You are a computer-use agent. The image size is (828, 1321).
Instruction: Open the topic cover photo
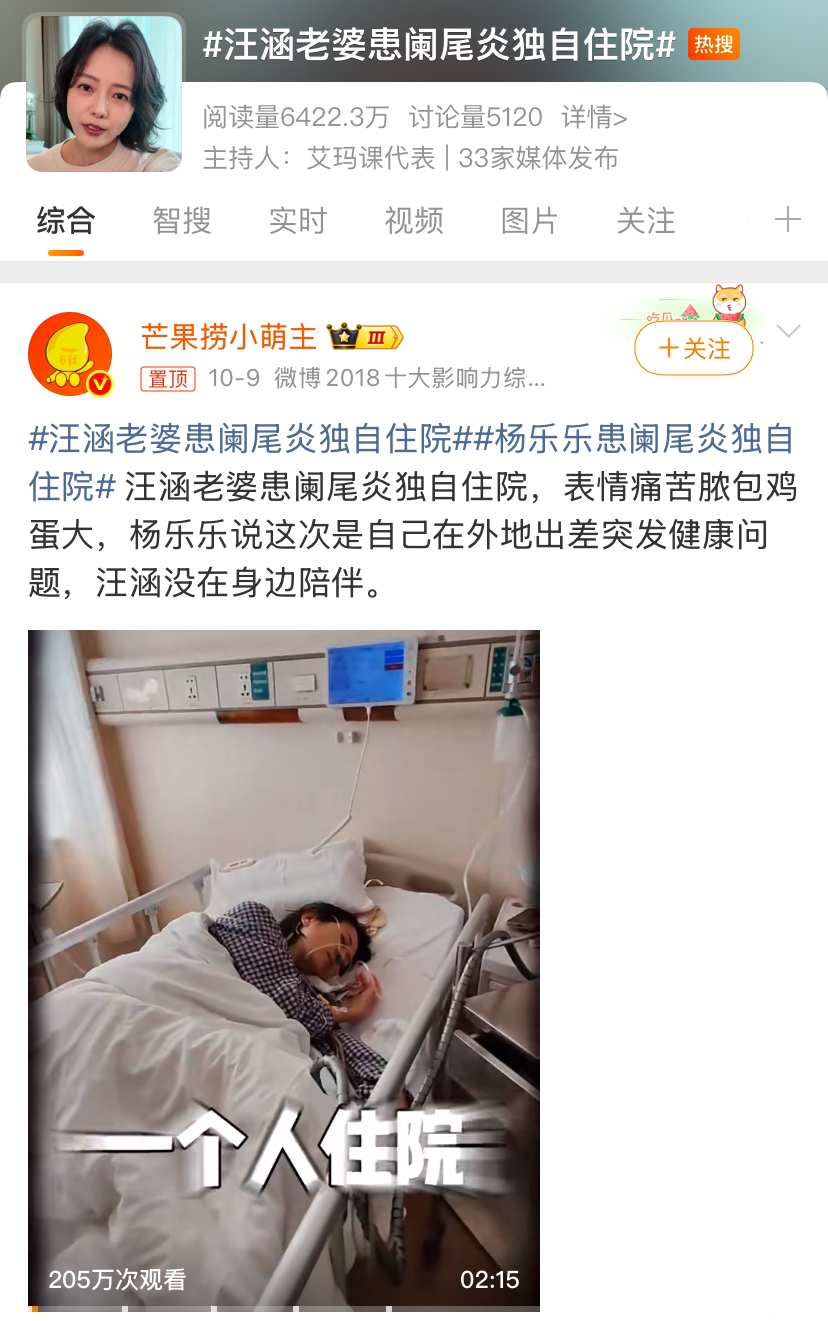click(104, 93)
